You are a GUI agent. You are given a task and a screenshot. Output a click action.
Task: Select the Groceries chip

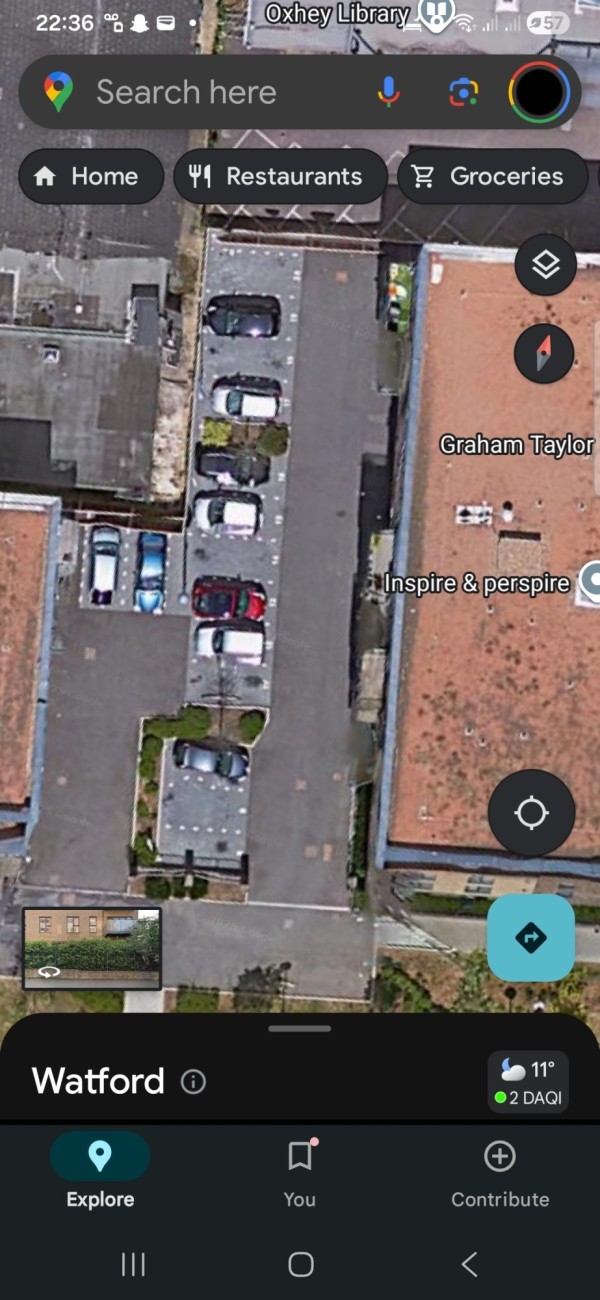pyautogui.click(x=492, y=177)
